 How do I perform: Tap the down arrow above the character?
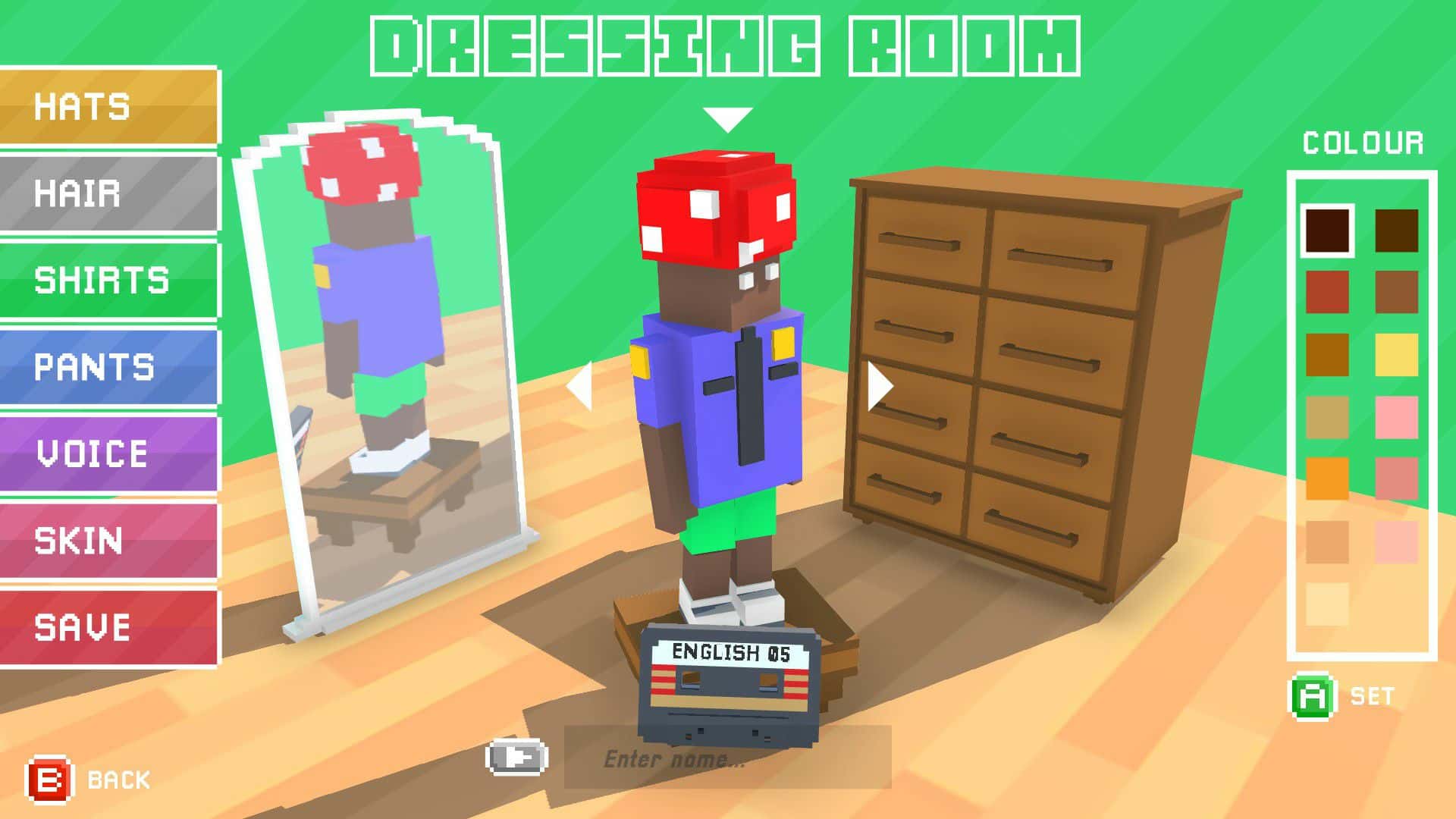tap(727, 119)
